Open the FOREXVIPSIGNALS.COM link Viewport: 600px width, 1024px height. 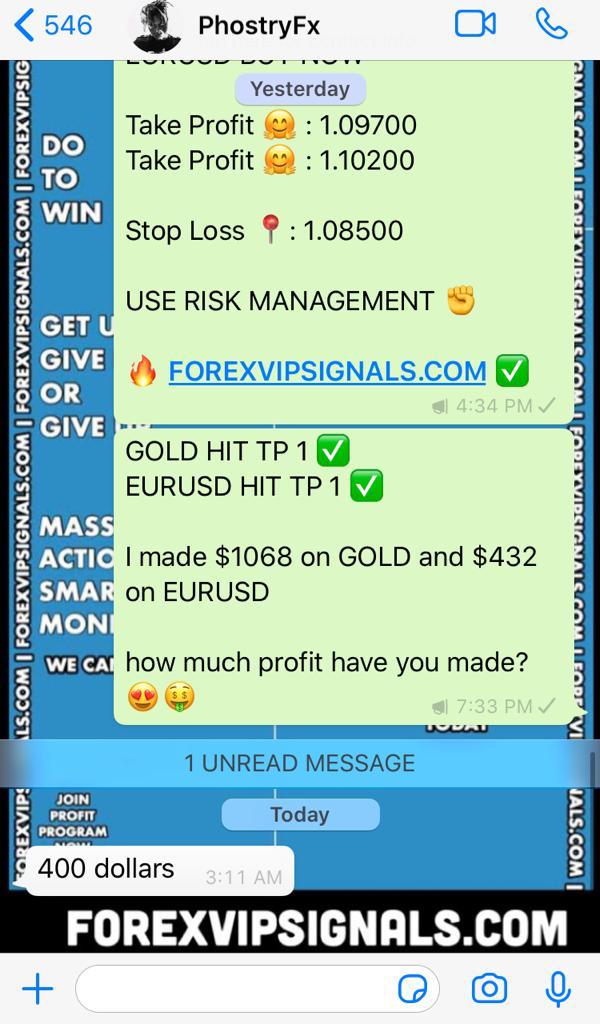(327, 371)
